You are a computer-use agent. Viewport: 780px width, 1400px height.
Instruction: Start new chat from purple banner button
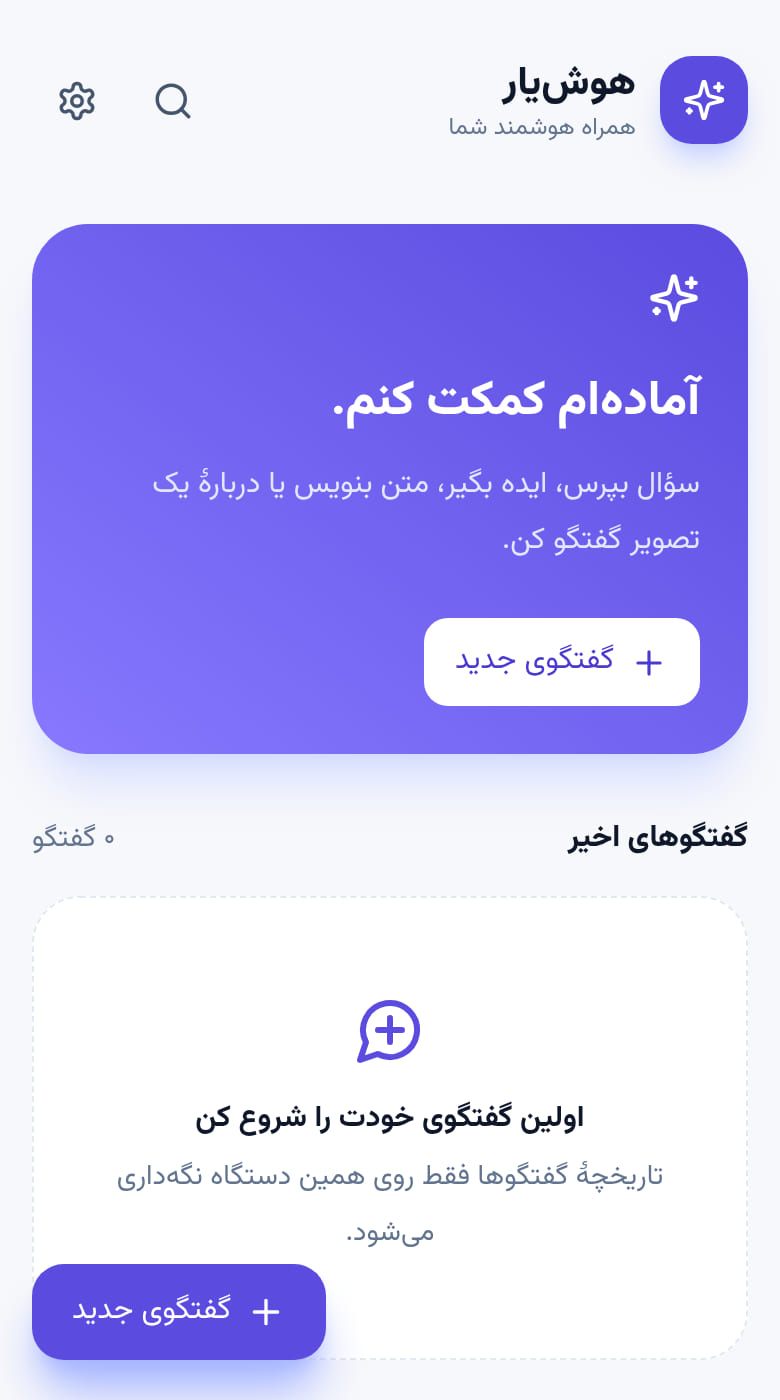pos(562,662)
